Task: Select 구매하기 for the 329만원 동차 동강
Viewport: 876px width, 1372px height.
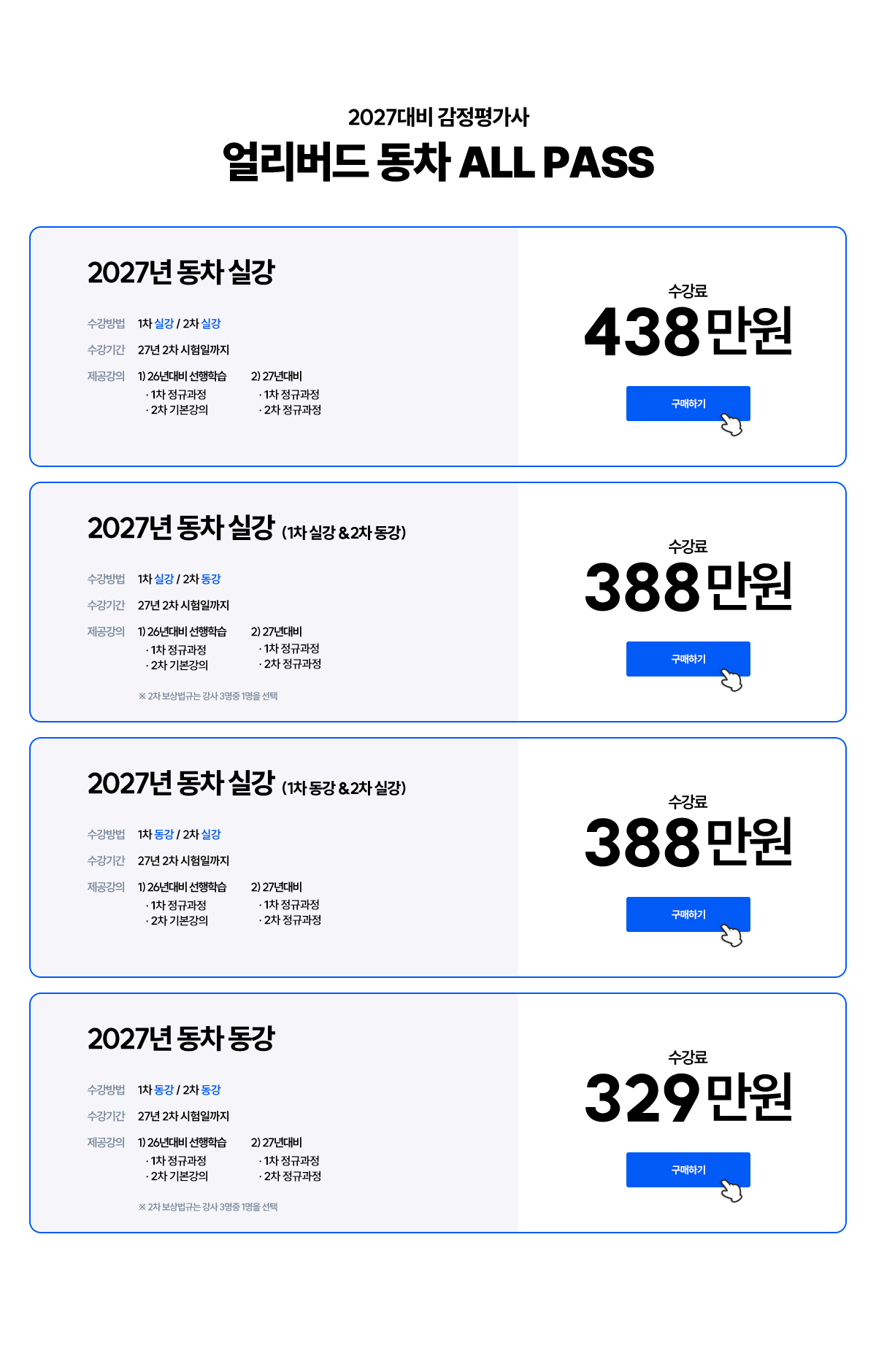Action: click(688, 1170)
